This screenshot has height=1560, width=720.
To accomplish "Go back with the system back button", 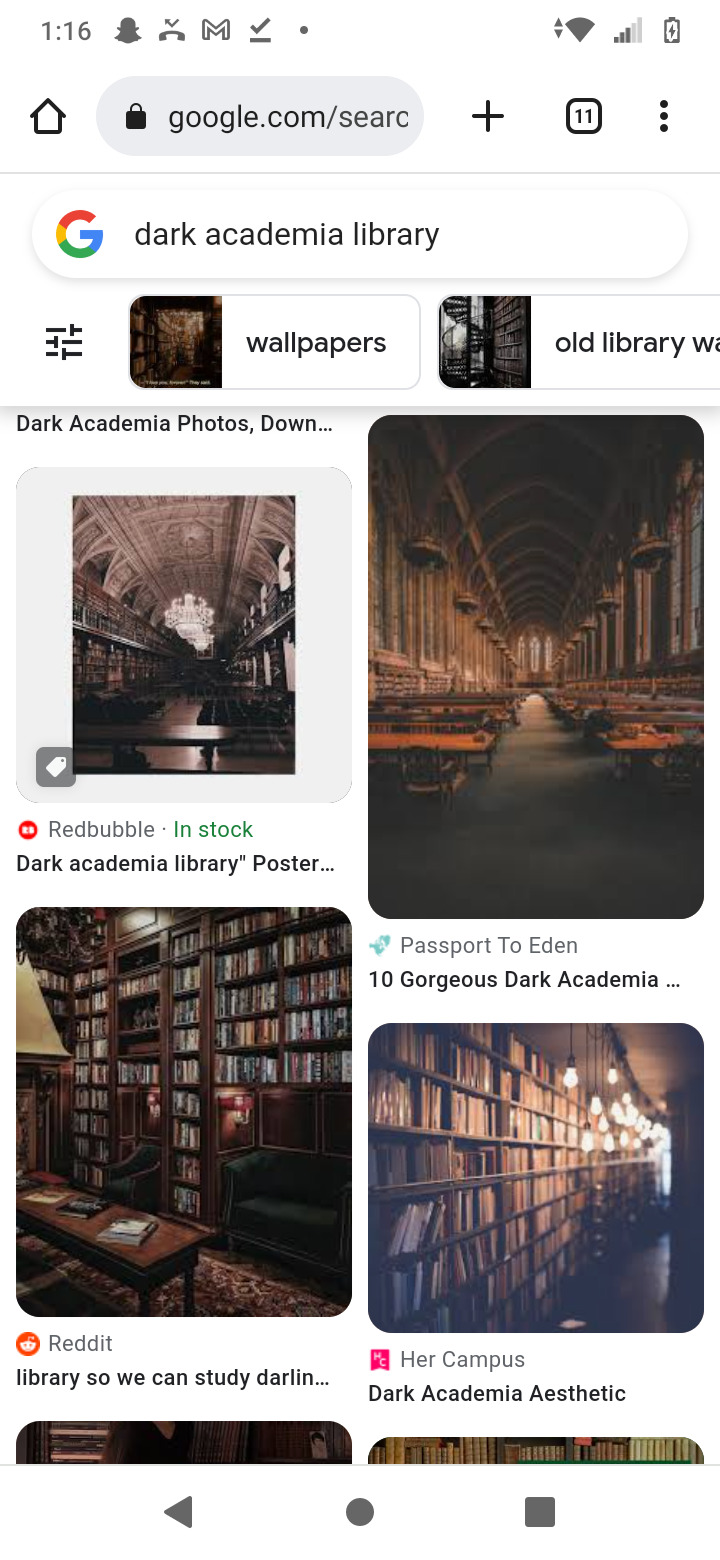I will tap(179, 1512).
